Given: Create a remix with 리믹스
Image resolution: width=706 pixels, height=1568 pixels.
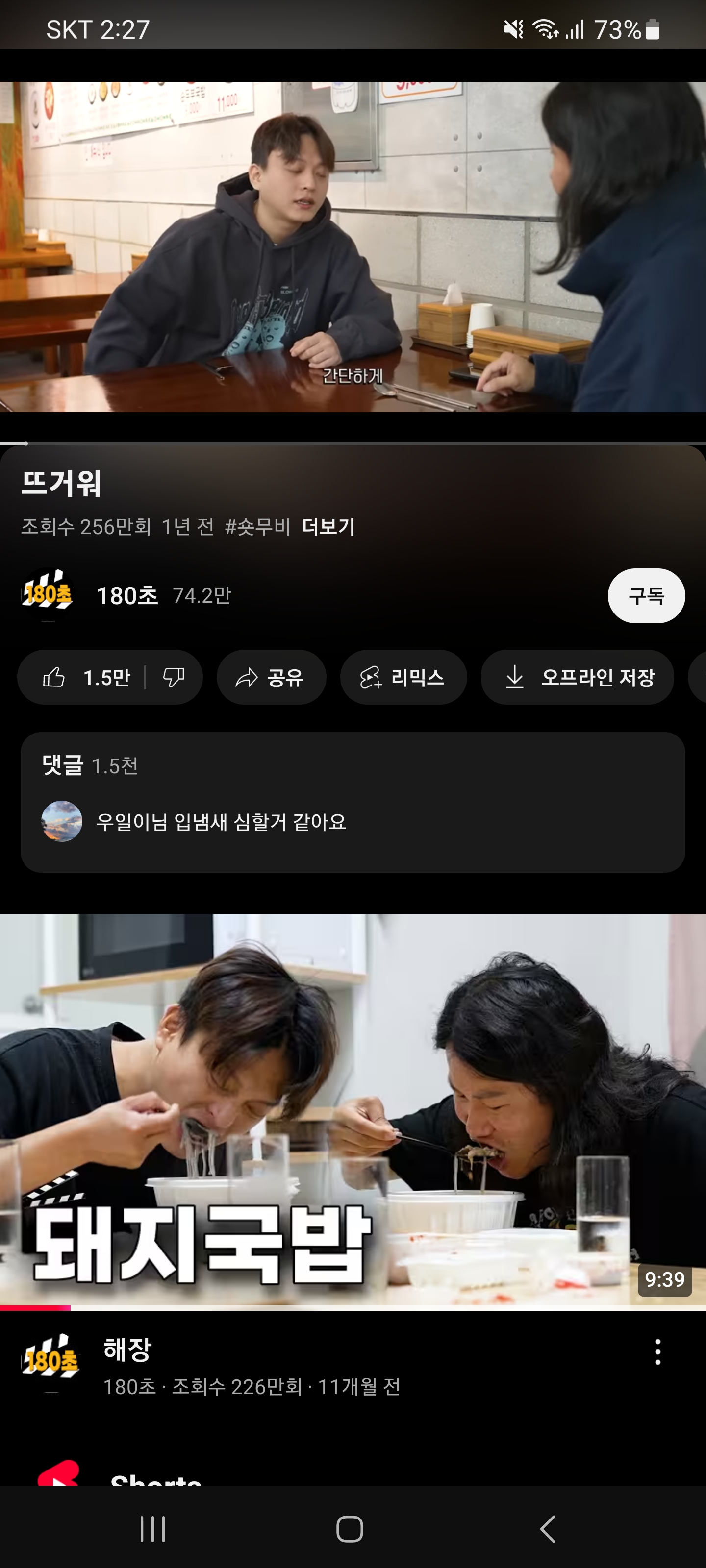Looking at the screenshot, I should pyautogui.click(x=403, y=677).
